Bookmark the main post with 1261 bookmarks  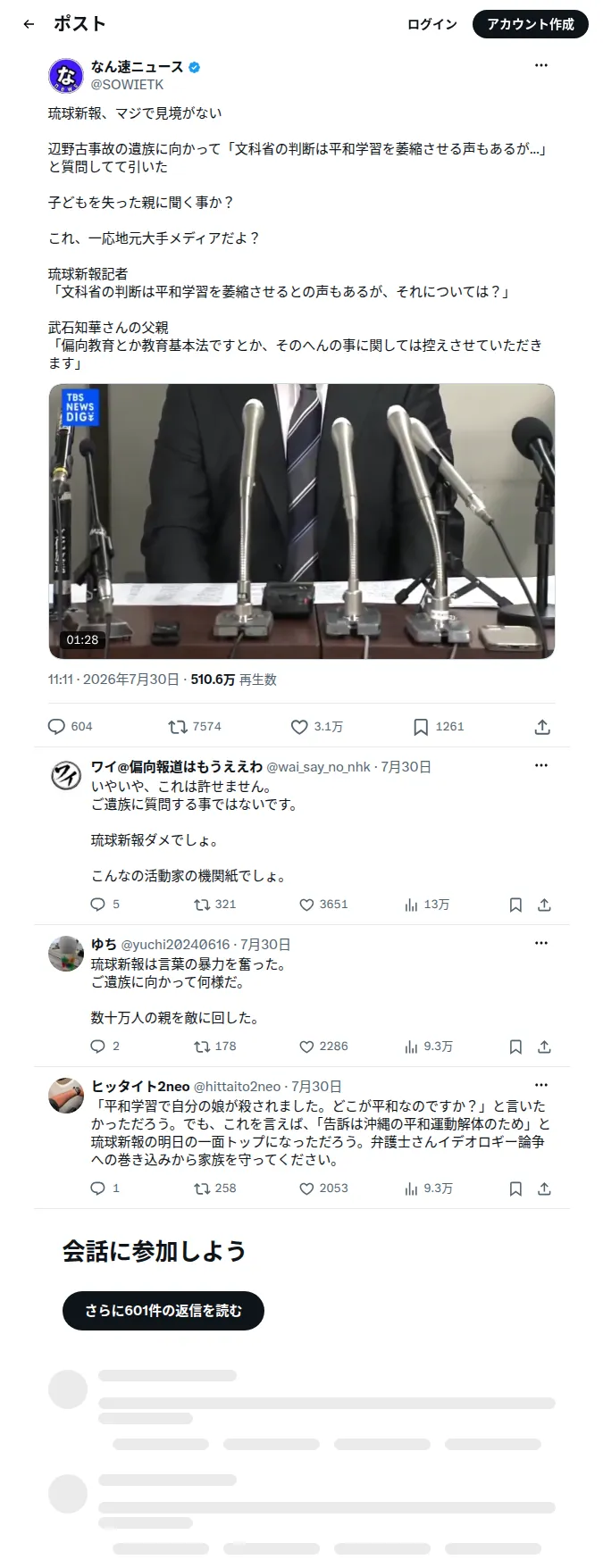tap(438, 727)
